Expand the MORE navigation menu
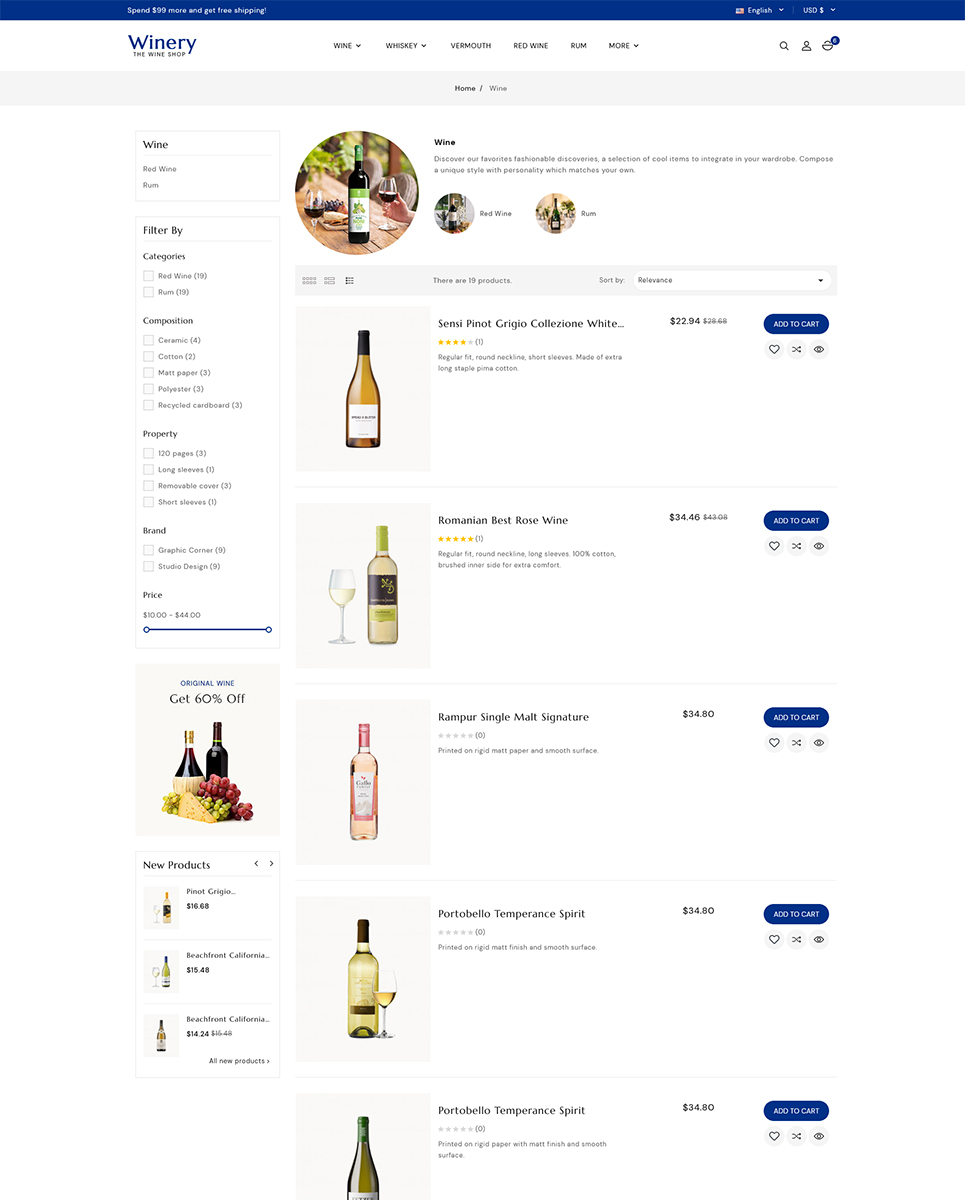The height and width of the screenshot is (1200, 965). pyautogui.click(x=623, y=46)
